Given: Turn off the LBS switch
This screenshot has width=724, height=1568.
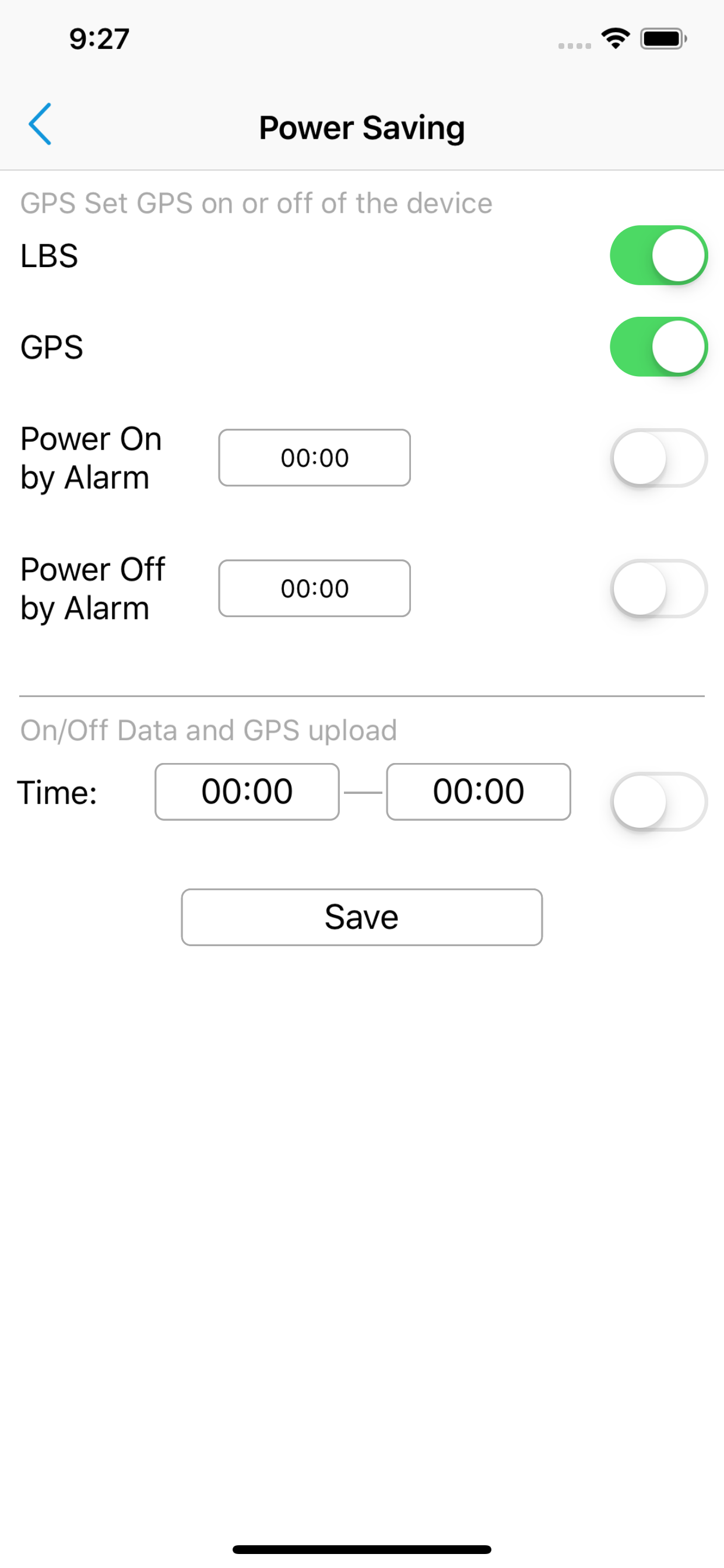Looking at the screenshot, I should pyautogui.click(x=658, y=256).
